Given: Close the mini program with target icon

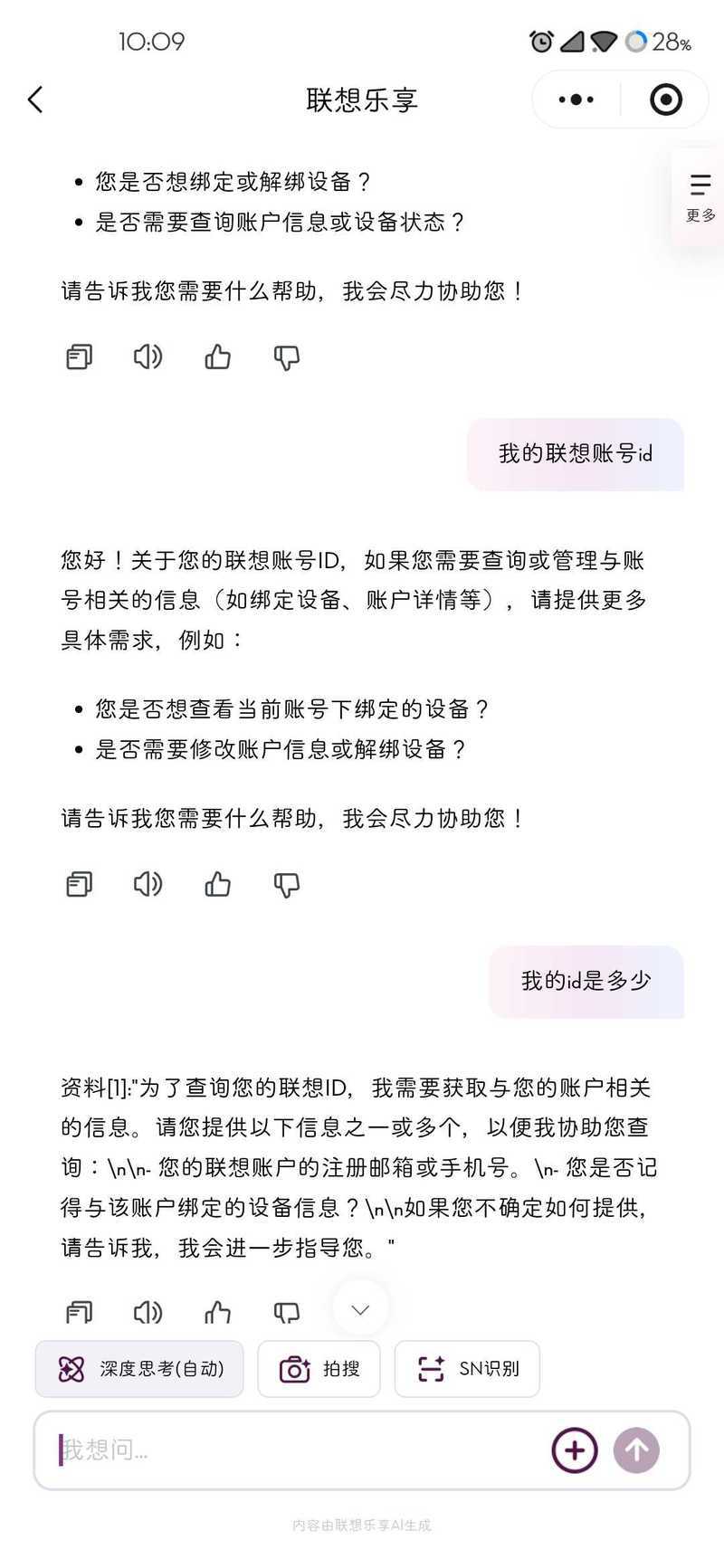Looking at the screenshot, I should click(x=666, y=100).
